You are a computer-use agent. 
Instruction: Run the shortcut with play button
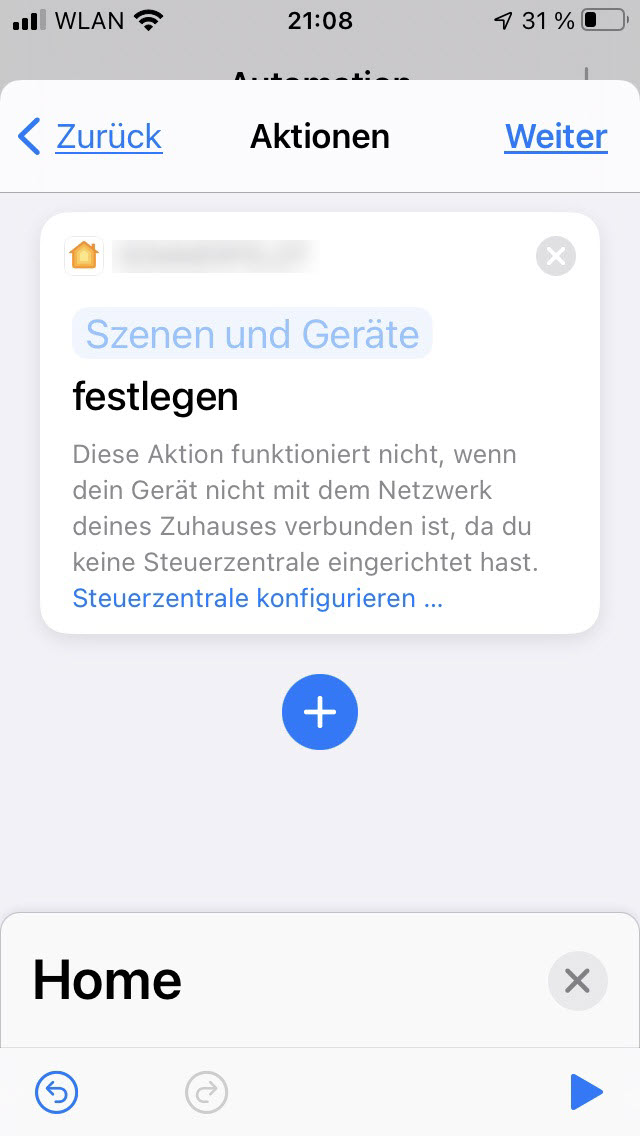pos(586,1092)
